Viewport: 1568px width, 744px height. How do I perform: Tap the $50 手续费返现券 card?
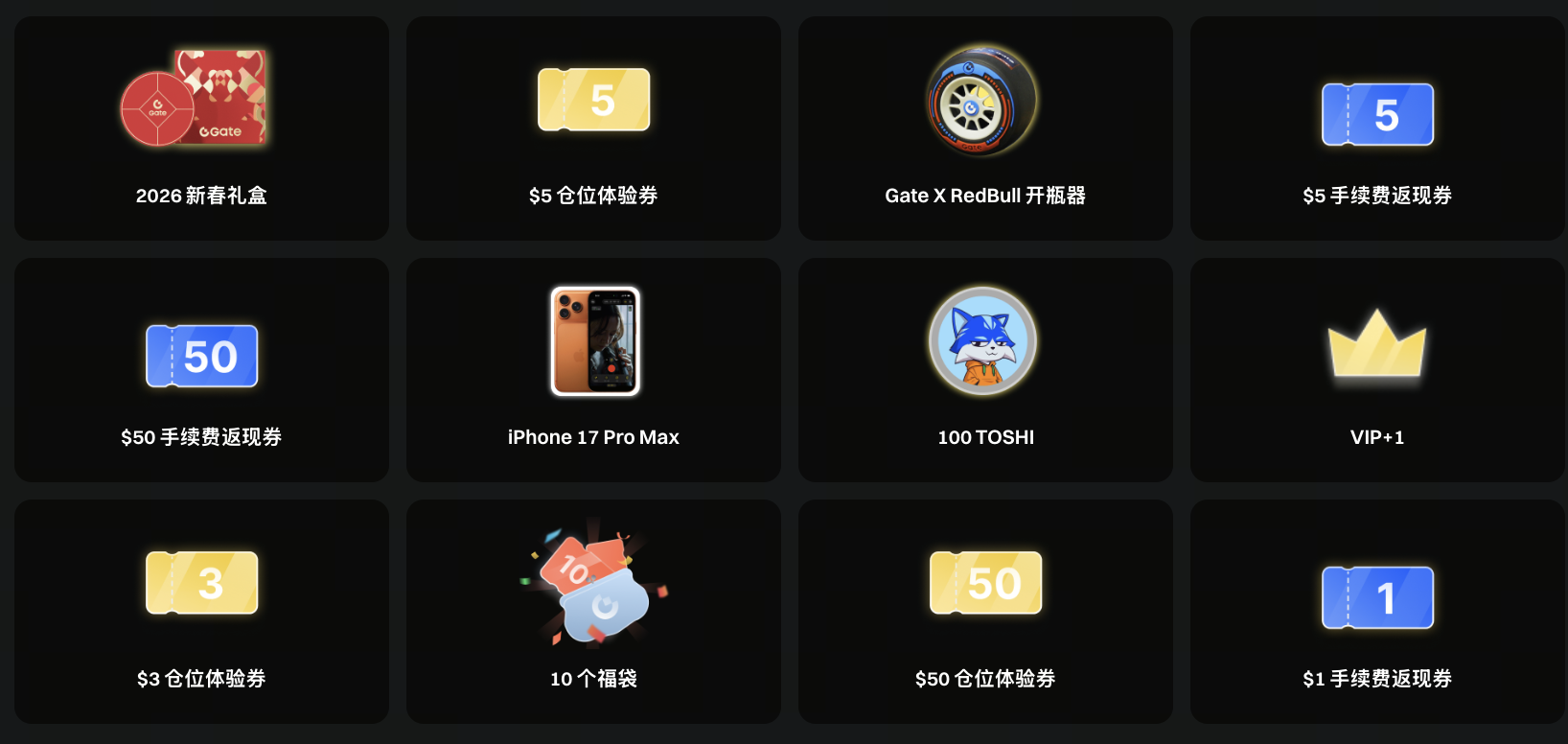[201, 370]
